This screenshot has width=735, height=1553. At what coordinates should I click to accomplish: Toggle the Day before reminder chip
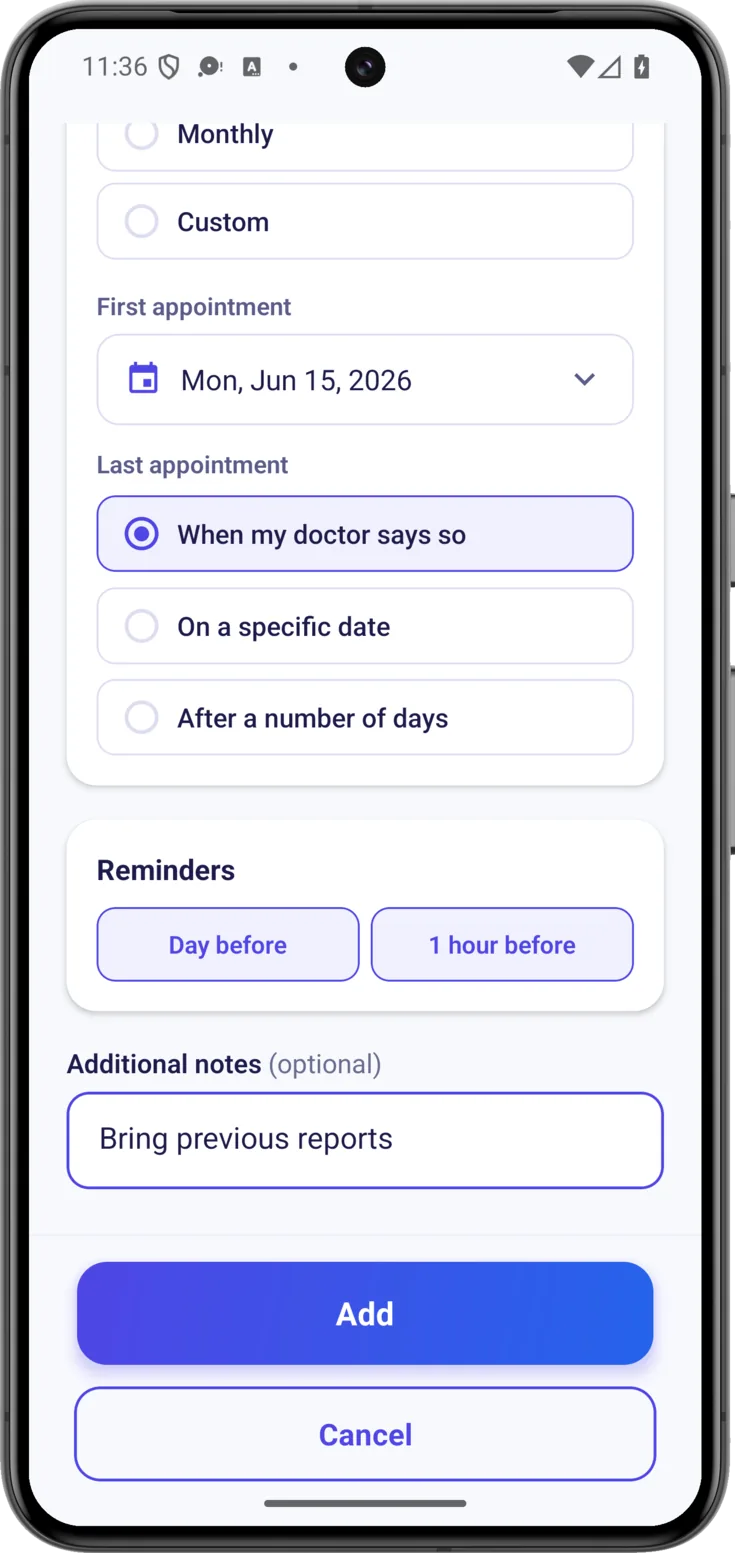pos(228,945)
